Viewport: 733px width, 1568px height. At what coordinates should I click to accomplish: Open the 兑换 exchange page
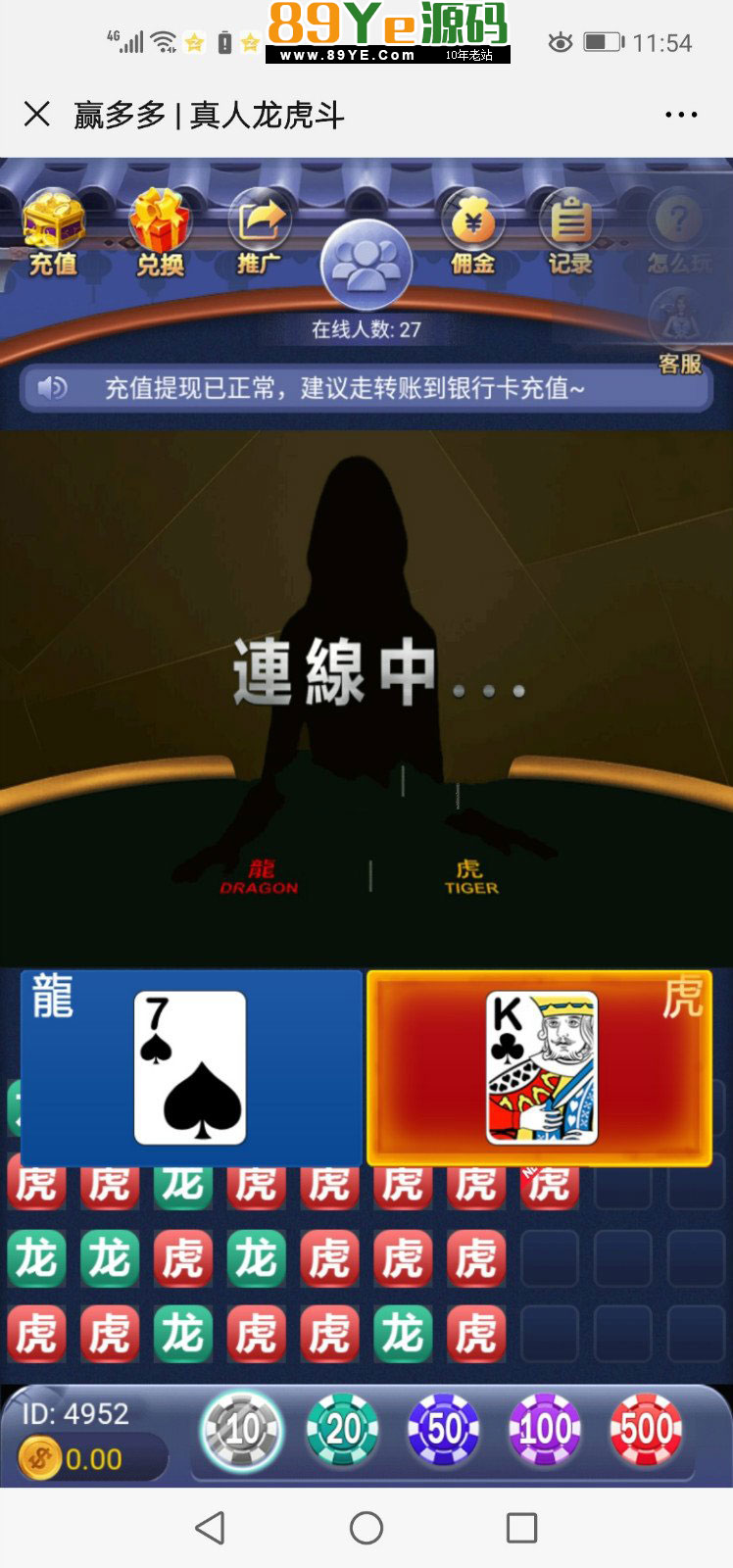(160, 233)
